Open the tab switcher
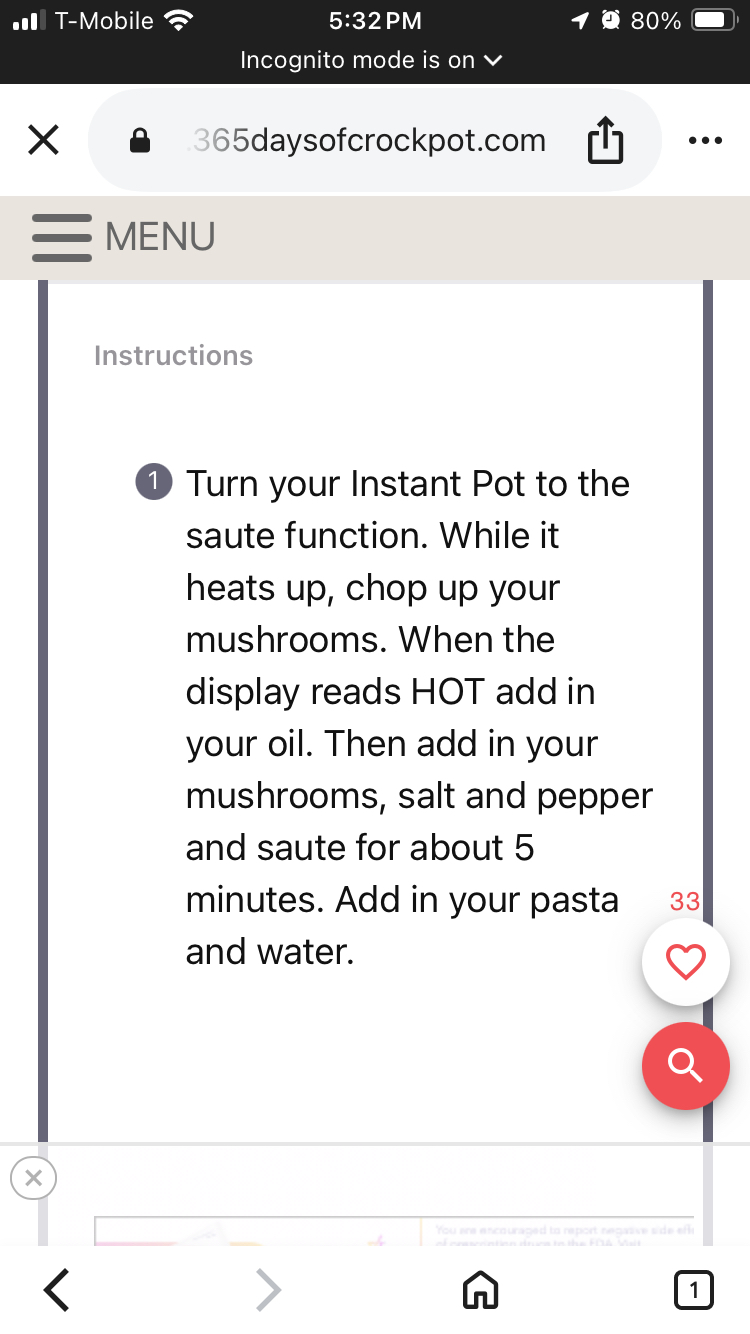The width and height of the screenshot is (750, 1334). 693,1290
